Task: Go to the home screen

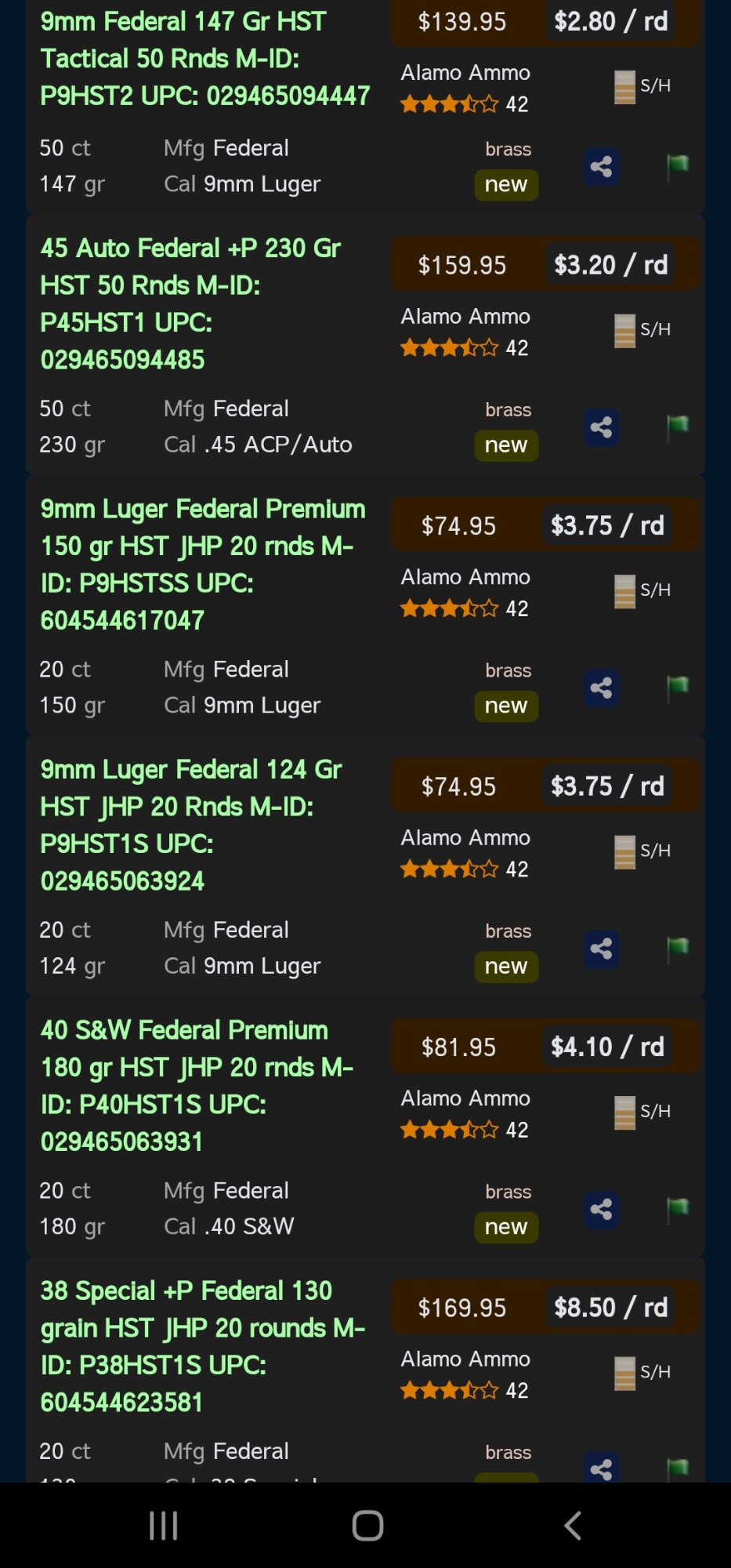Action: 367,1526
